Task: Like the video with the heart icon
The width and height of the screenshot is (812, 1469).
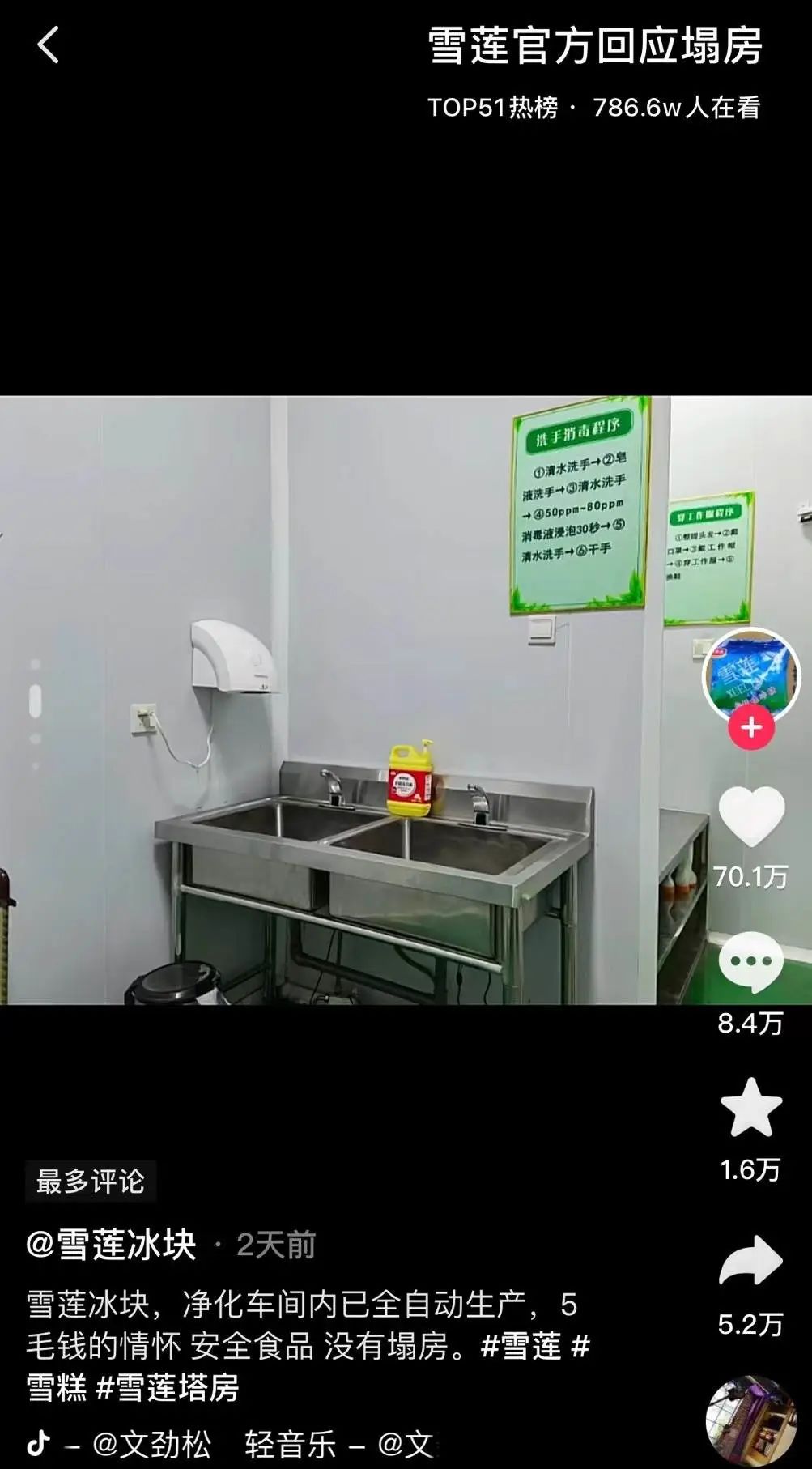Action: coord(750,817)
